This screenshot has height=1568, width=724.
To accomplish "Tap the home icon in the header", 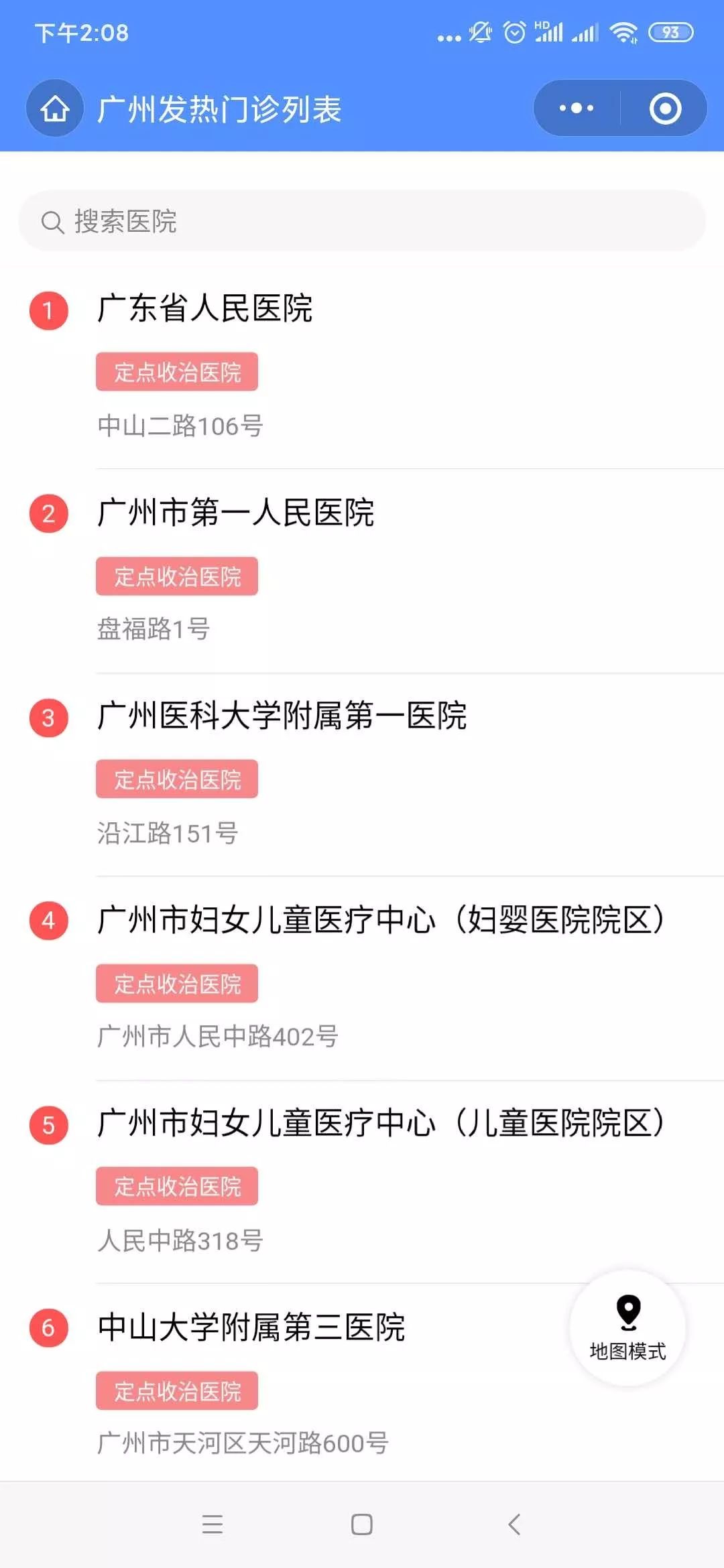I will [55, 109].
